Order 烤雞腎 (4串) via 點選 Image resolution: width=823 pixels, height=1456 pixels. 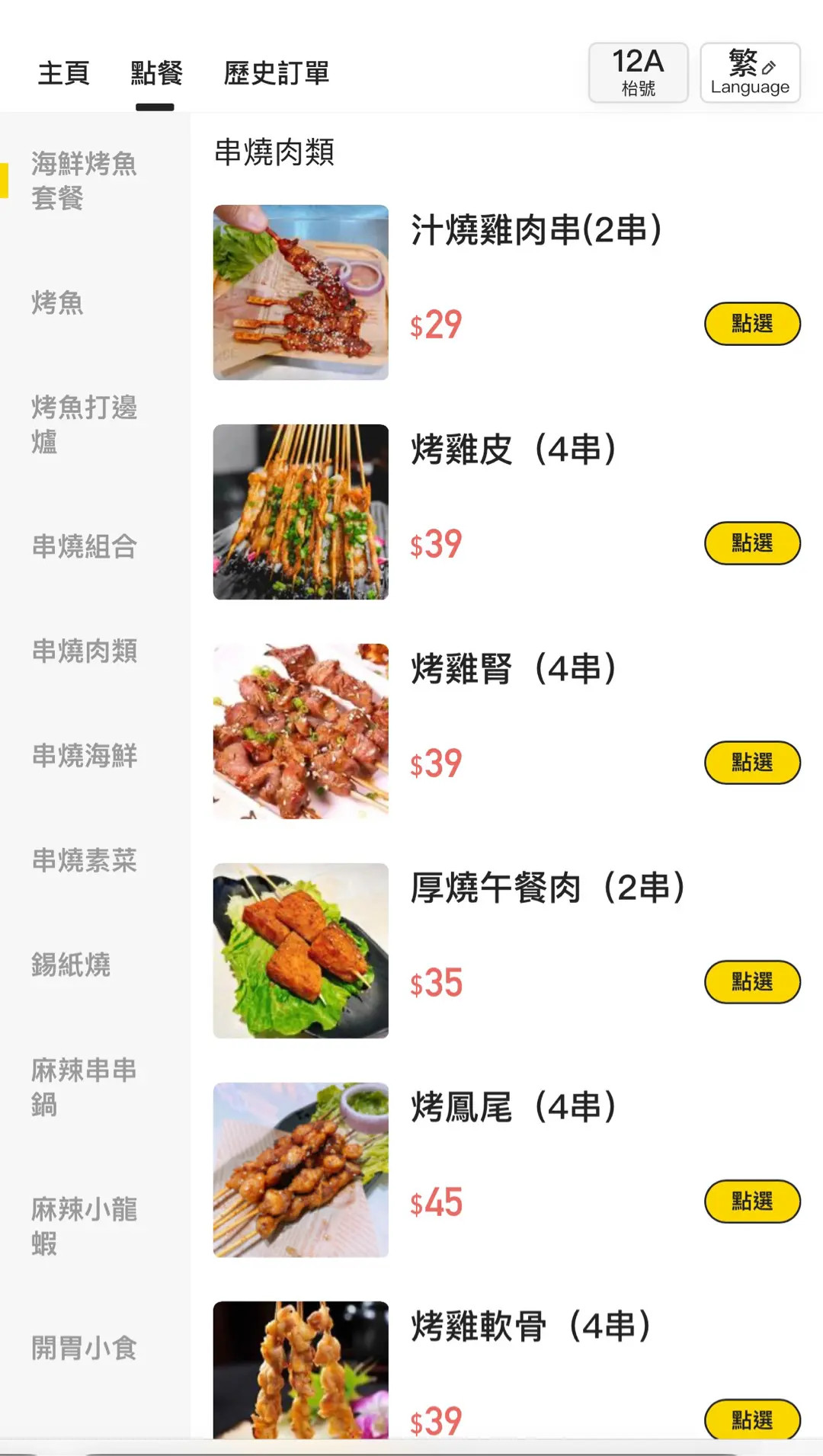752,763
